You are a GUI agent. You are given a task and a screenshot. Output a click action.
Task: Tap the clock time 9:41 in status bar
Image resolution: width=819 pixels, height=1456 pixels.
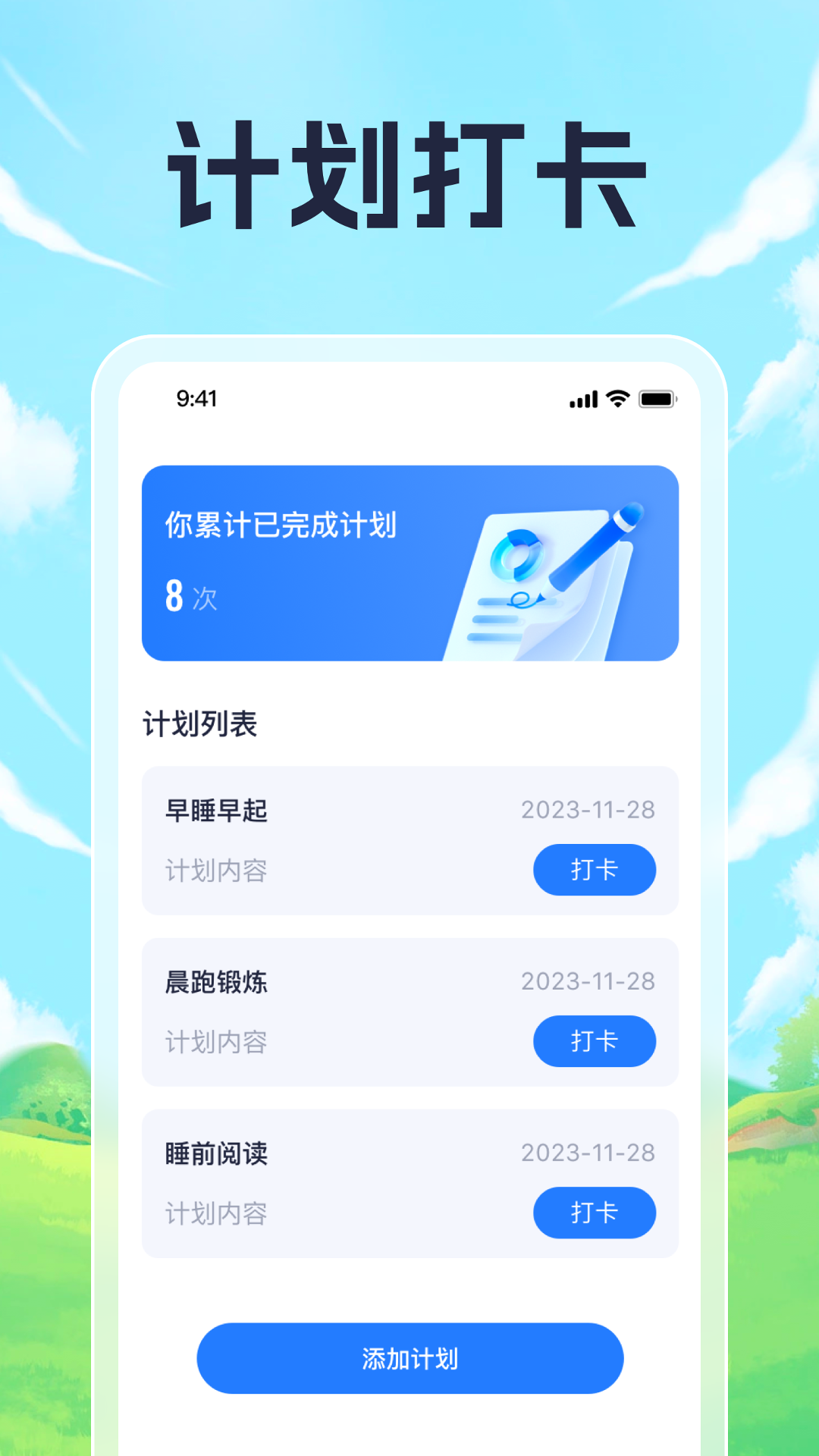(196, 398)
